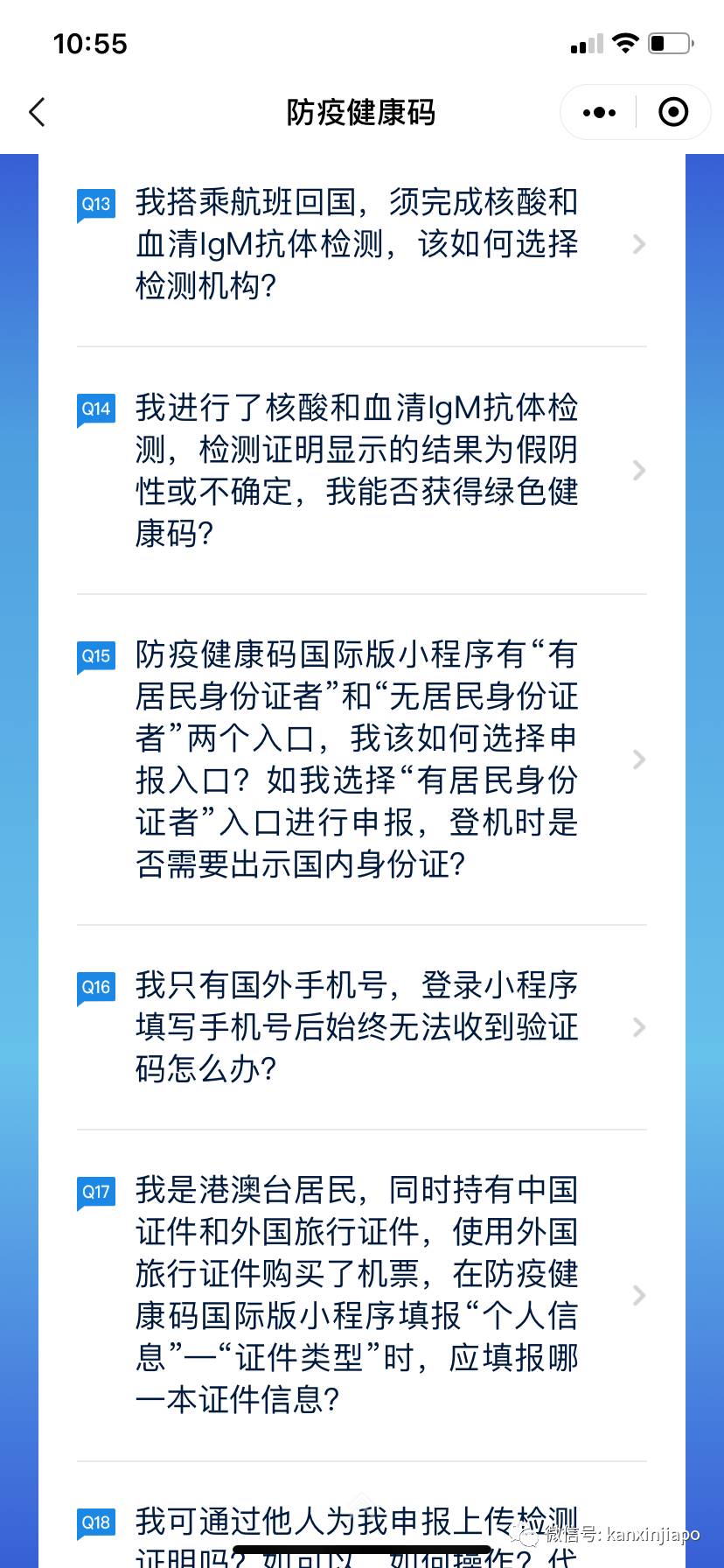Open the WeChat more options menu (•••)
724x1568 pixels.
(598, 113)
